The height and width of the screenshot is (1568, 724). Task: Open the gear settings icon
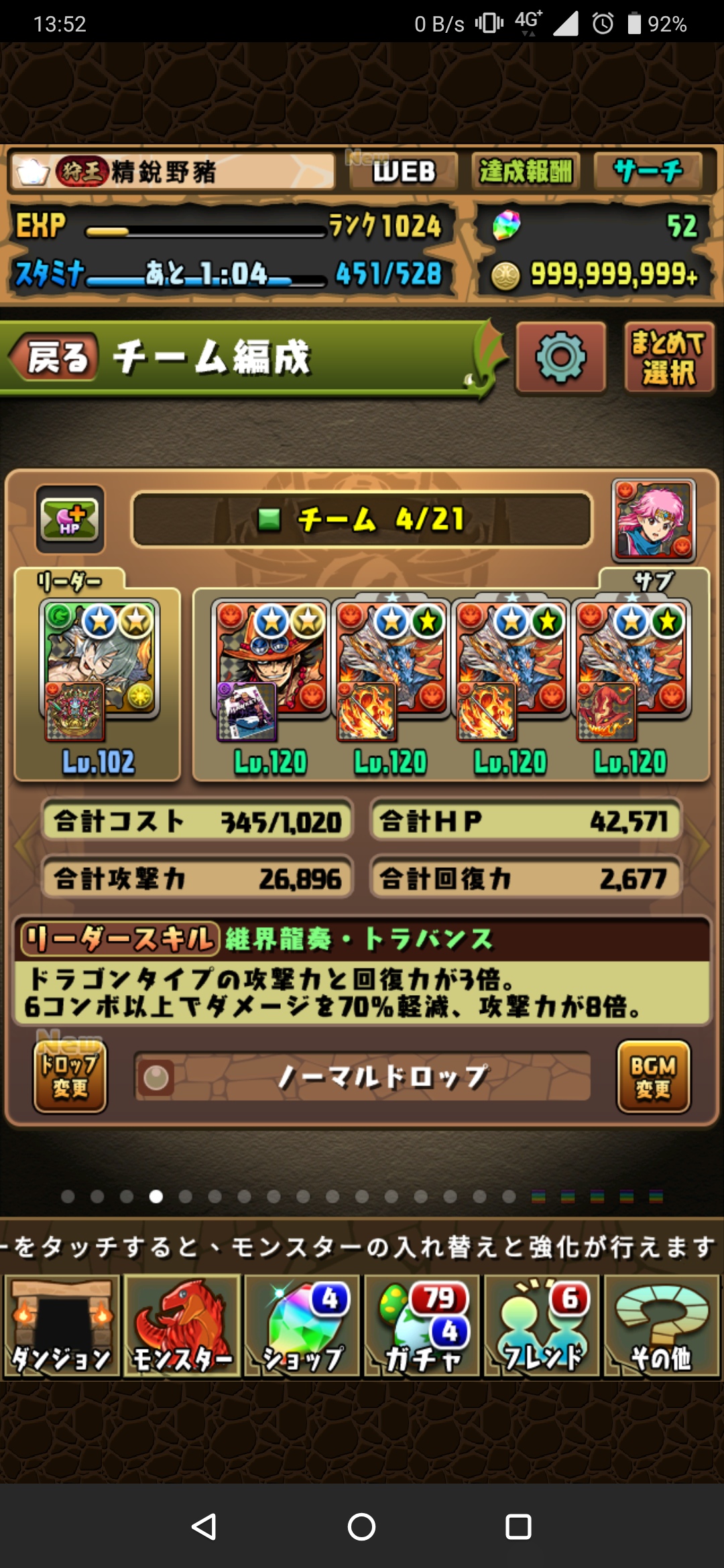(560, 358)
